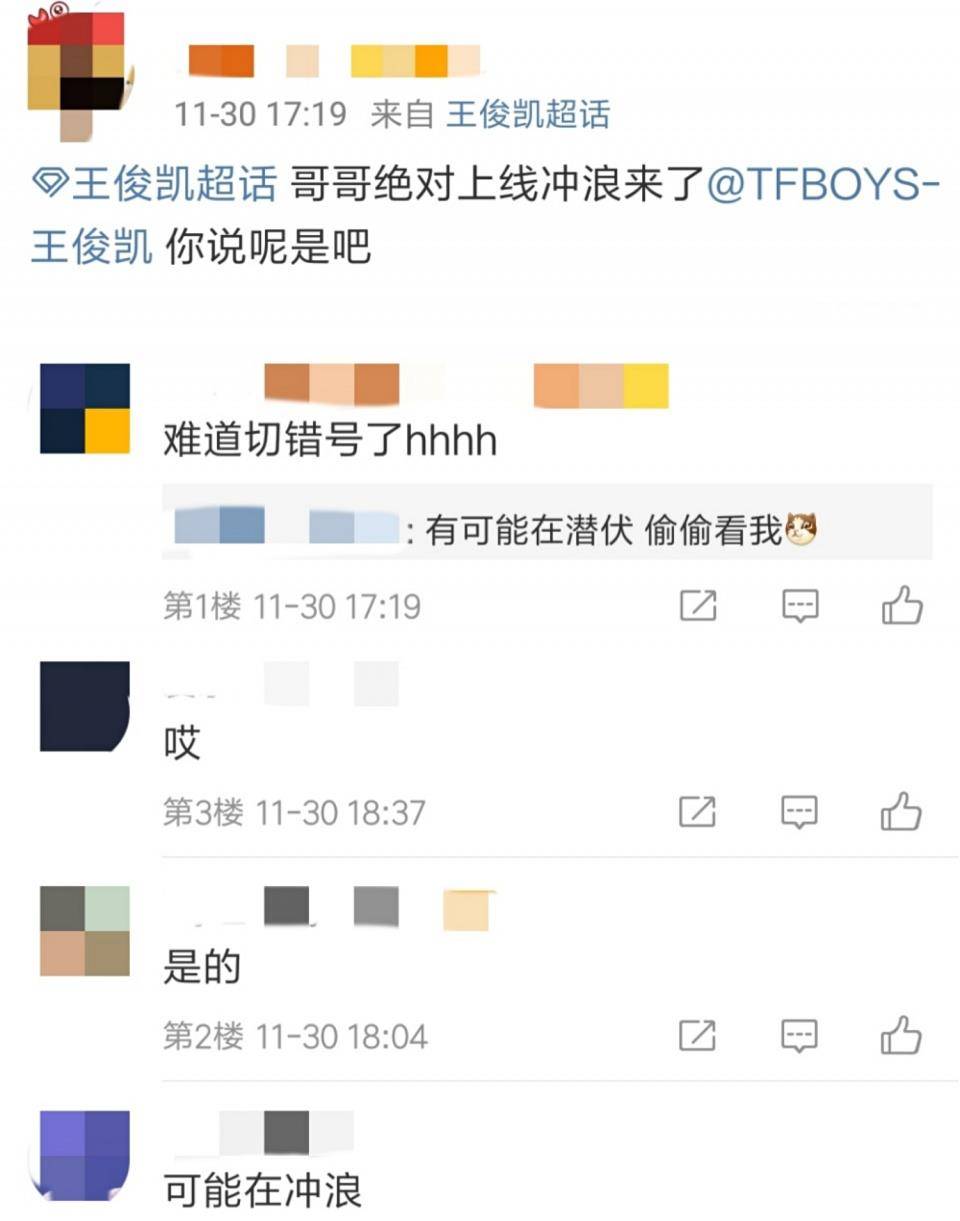Screen dimensions: 960x1221
Task: Open 王俊凯超话 link beside the post time
Action: point(527,114)
